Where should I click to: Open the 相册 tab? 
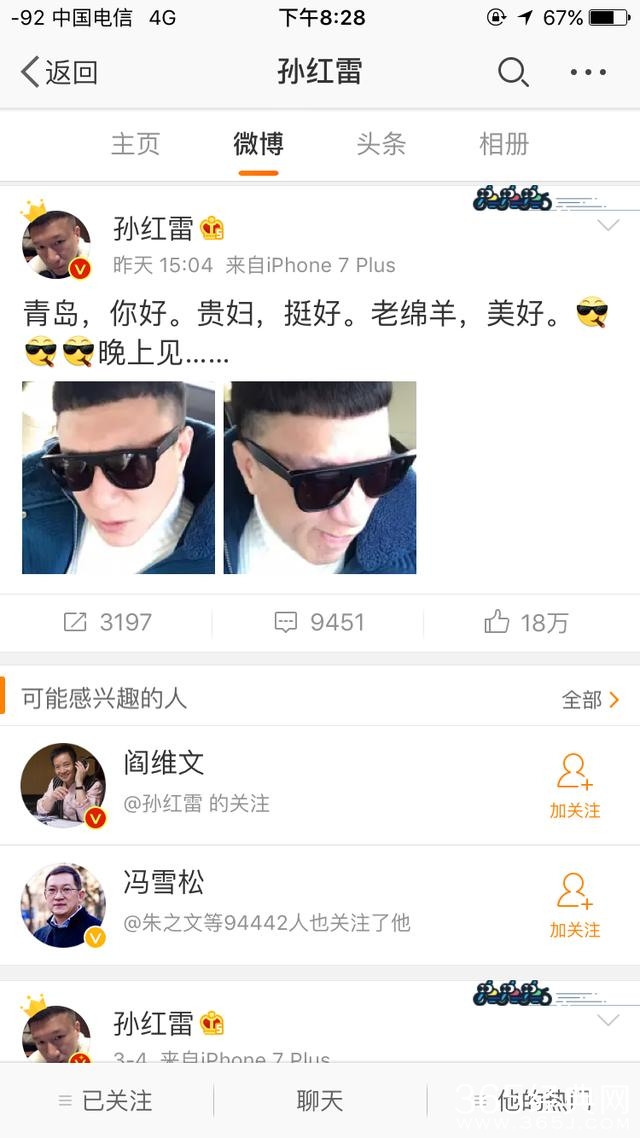504,144
